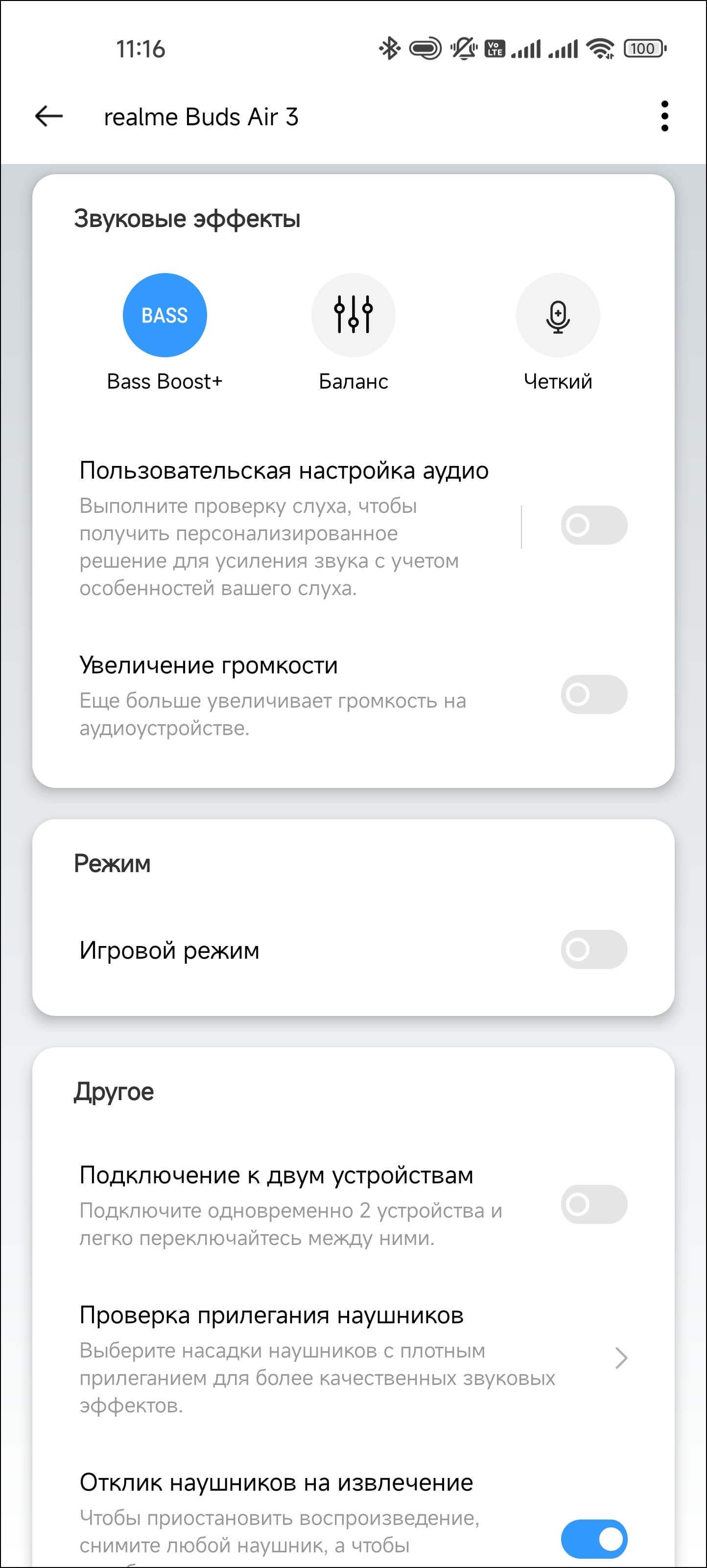Disable Отклик наушников на извлечение
The image size is (707, 1568).
(594, 1539)
